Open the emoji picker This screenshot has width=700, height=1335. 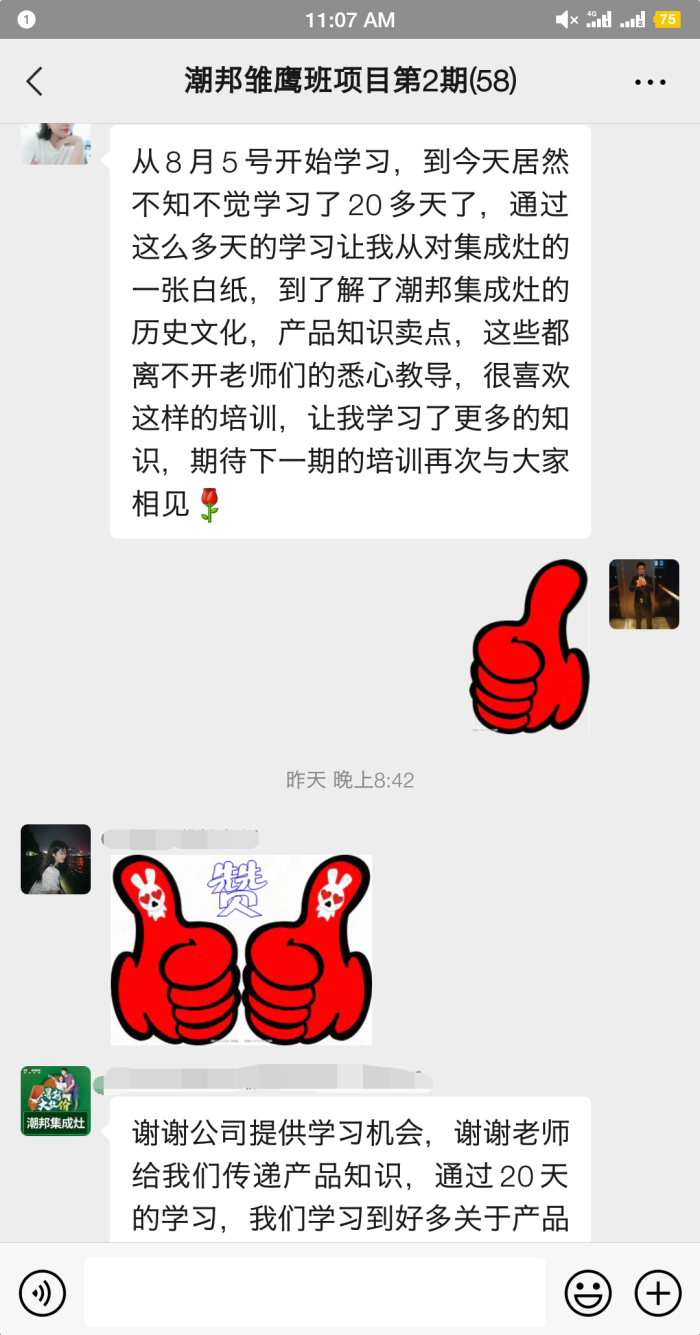588,1293
